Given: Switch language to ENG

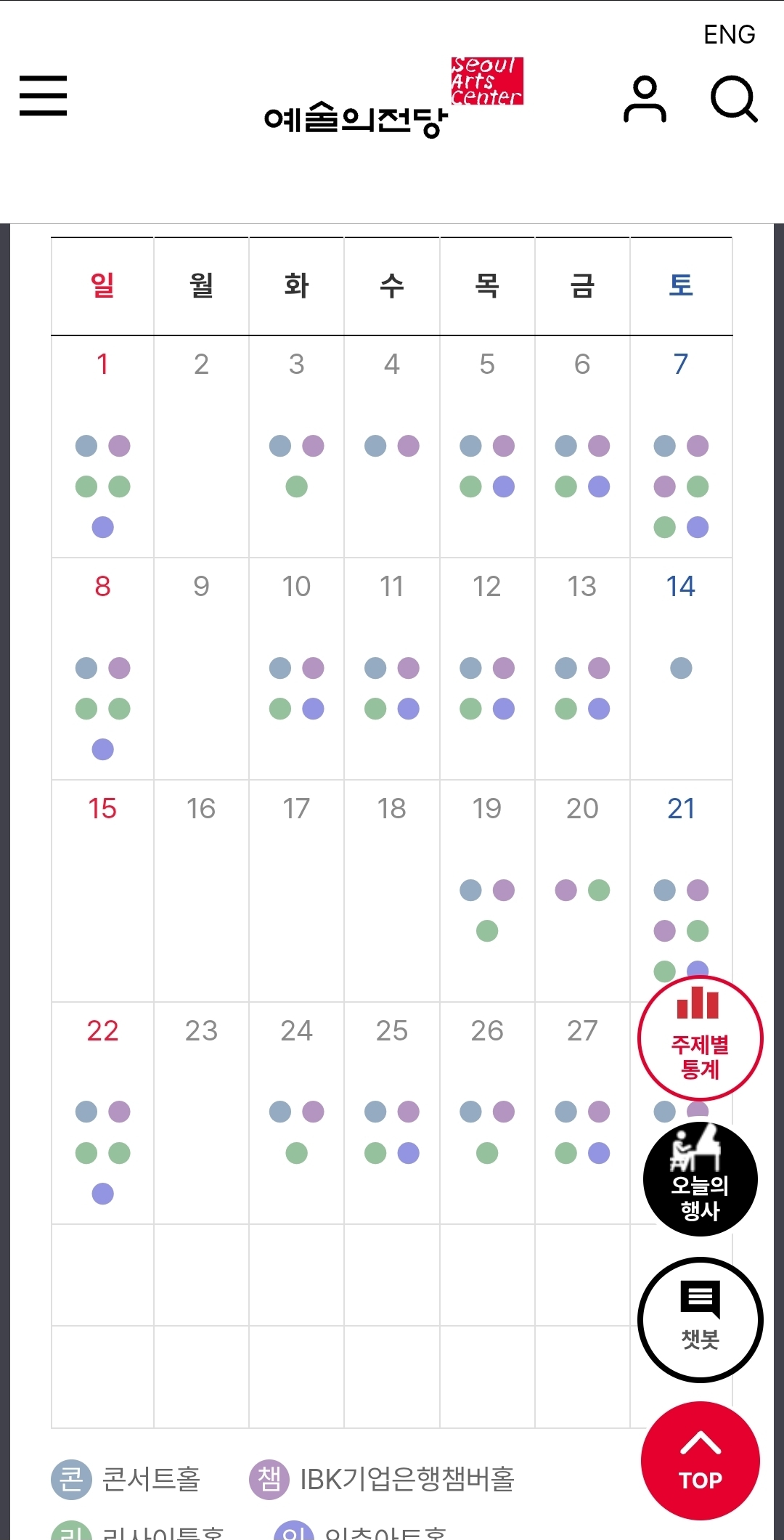Looking at the screenshot, I should 729,34.
